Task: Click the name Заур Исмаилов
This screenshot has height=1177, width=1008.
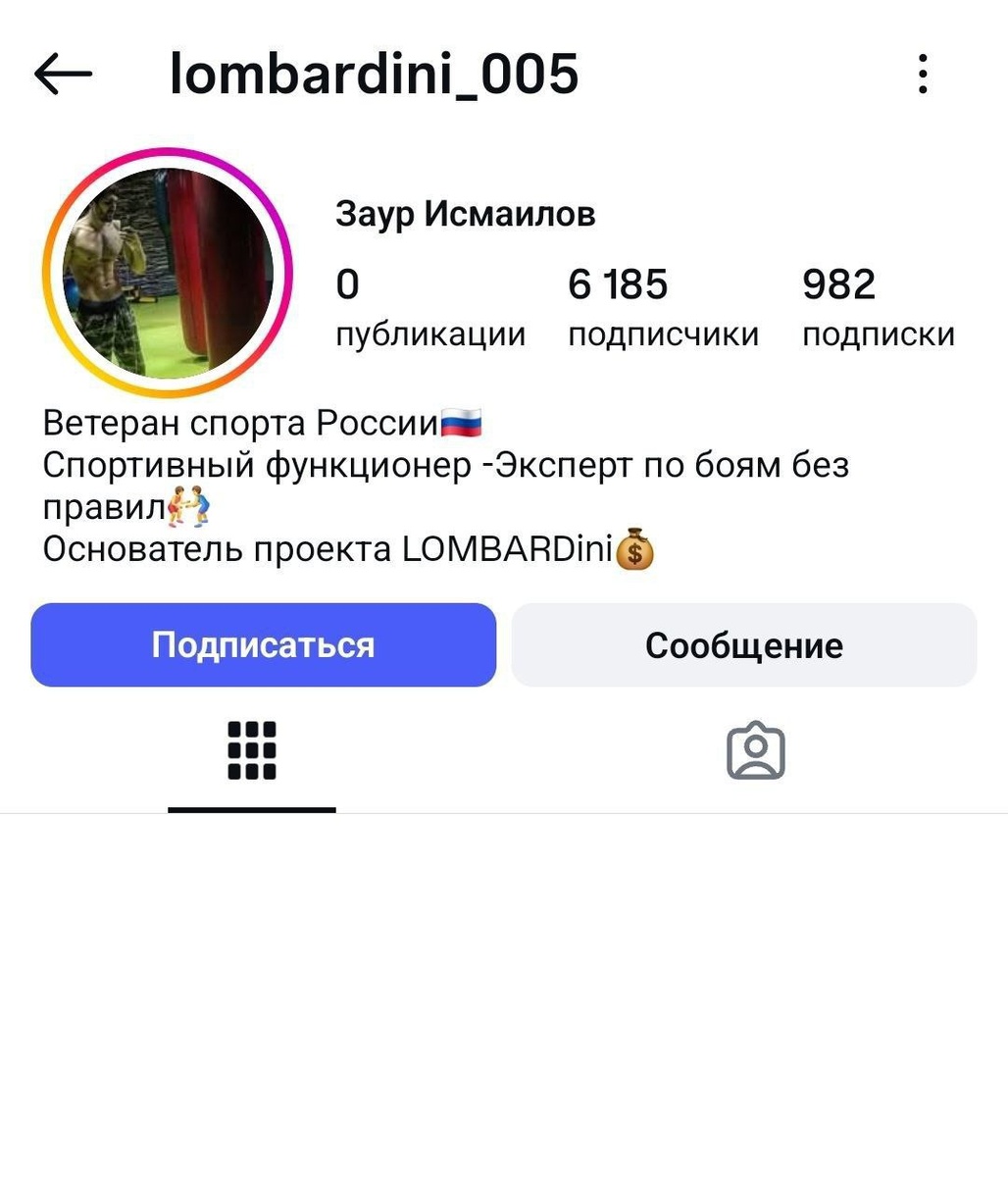Action: click(x=465, y=212)
